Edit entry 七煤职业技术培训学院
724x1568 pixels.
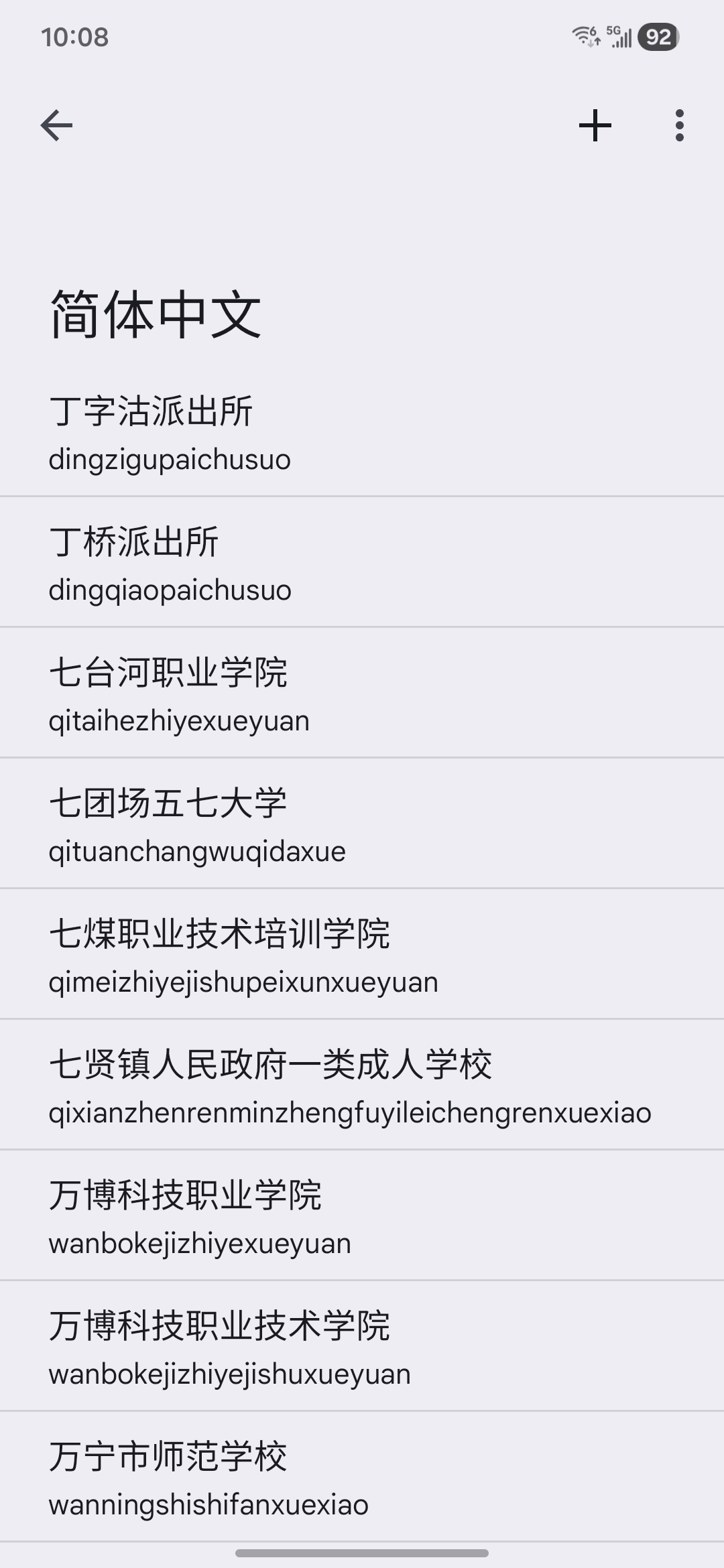click(362, 956)
